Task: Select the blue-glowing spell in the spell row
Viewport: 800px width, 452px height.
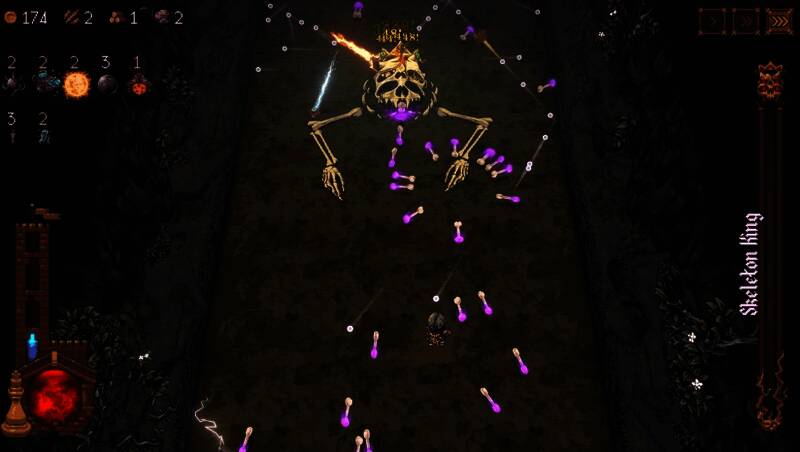Action: (46, 85)
